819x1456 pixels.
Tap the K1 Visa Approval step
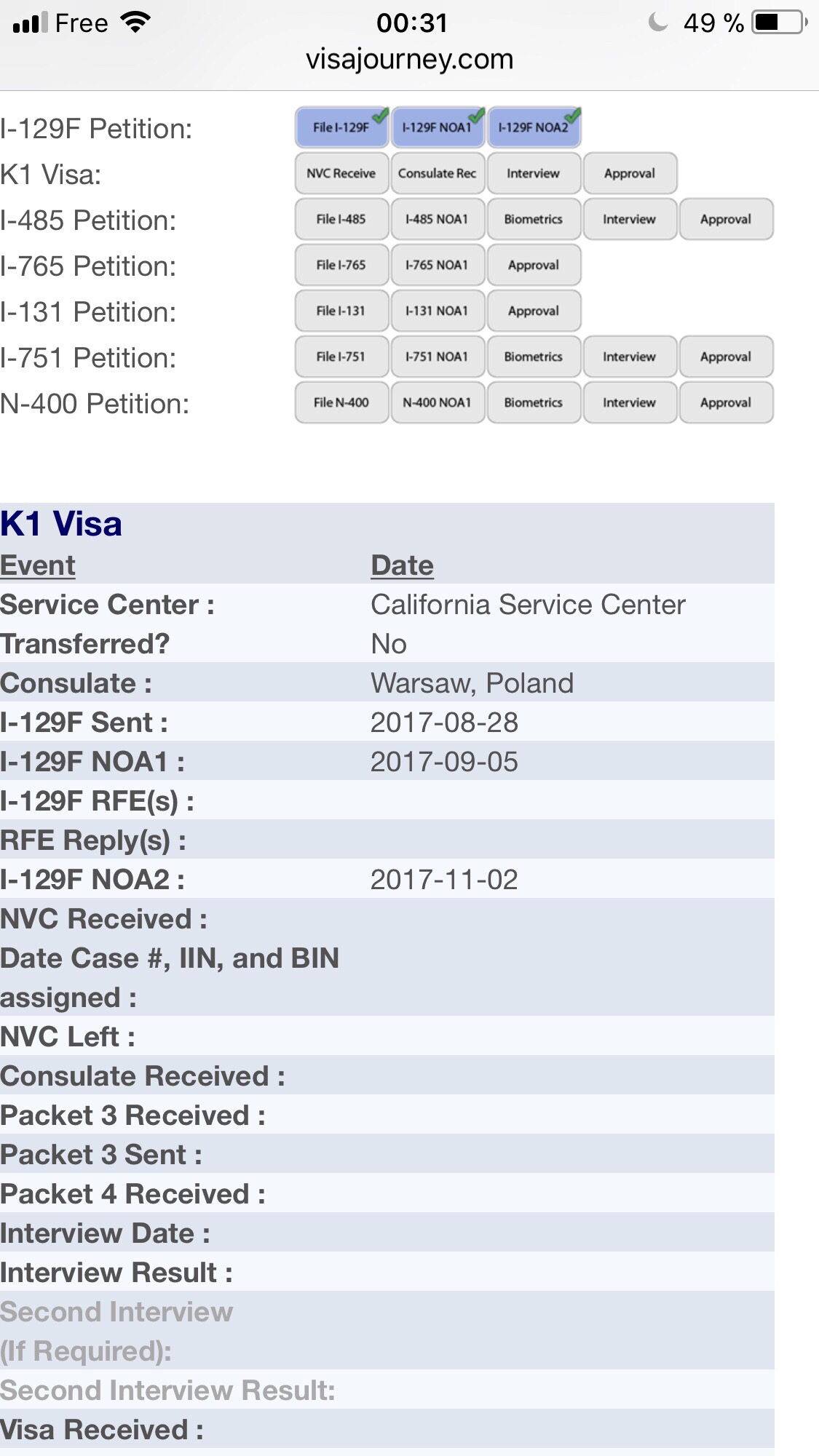630,173
